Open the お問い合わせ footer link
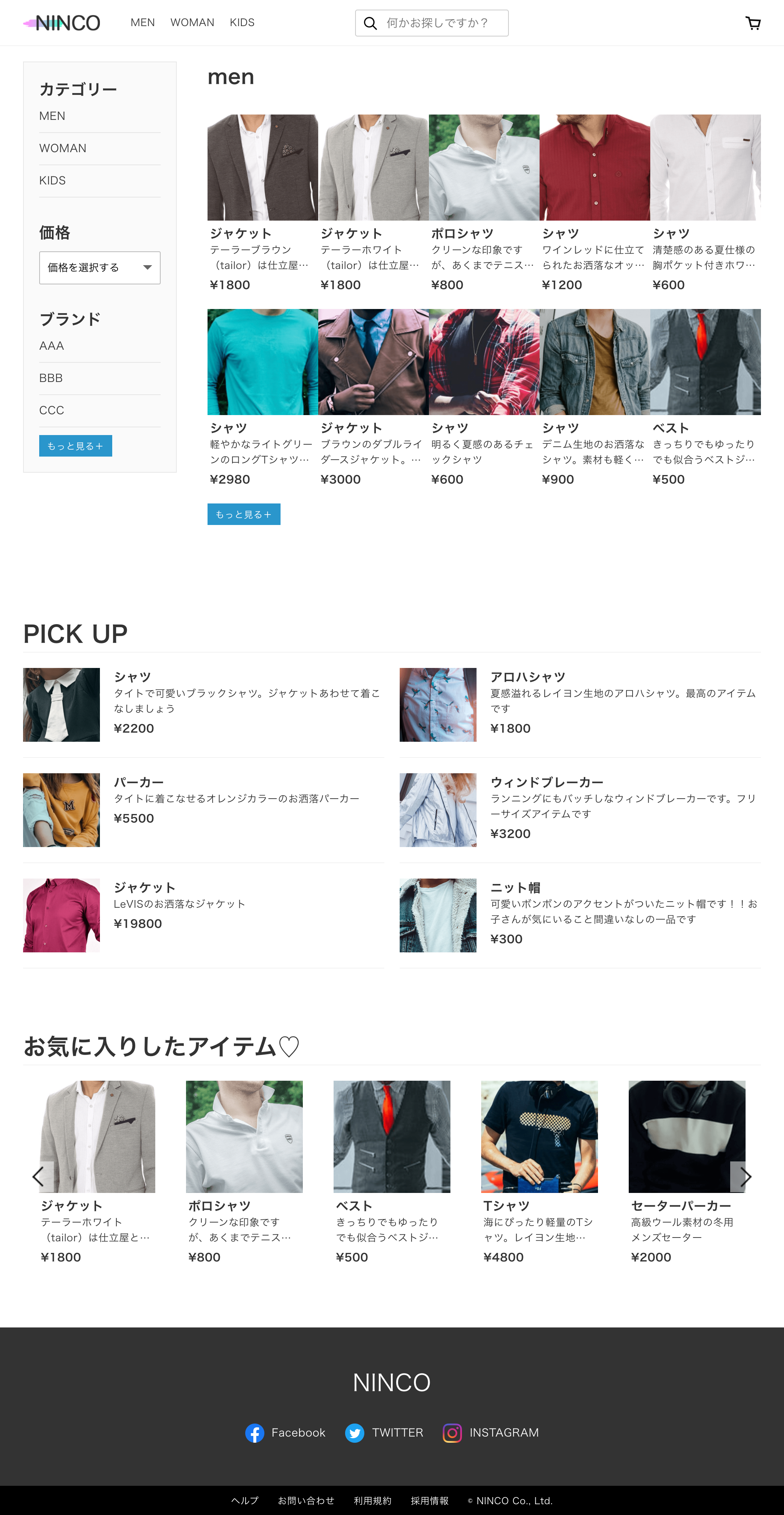 [306, 1500]
